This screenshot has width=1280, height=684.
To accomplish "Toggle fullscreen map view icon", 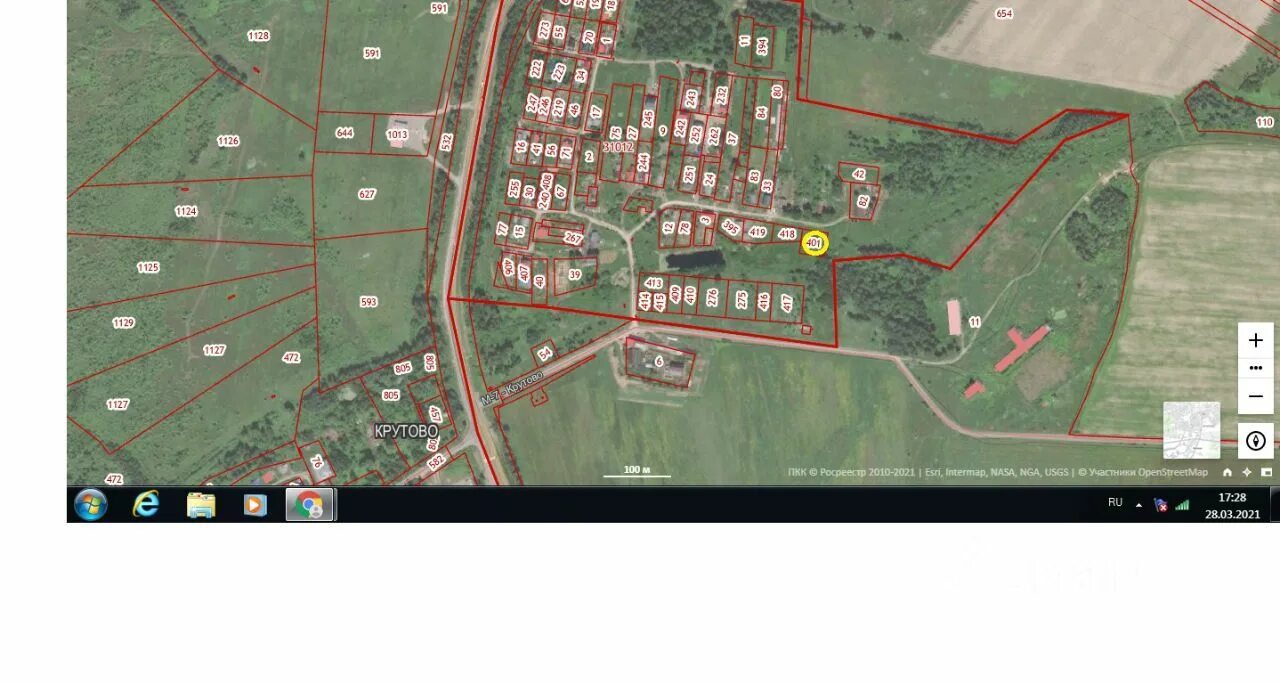I will (1266, 472).
